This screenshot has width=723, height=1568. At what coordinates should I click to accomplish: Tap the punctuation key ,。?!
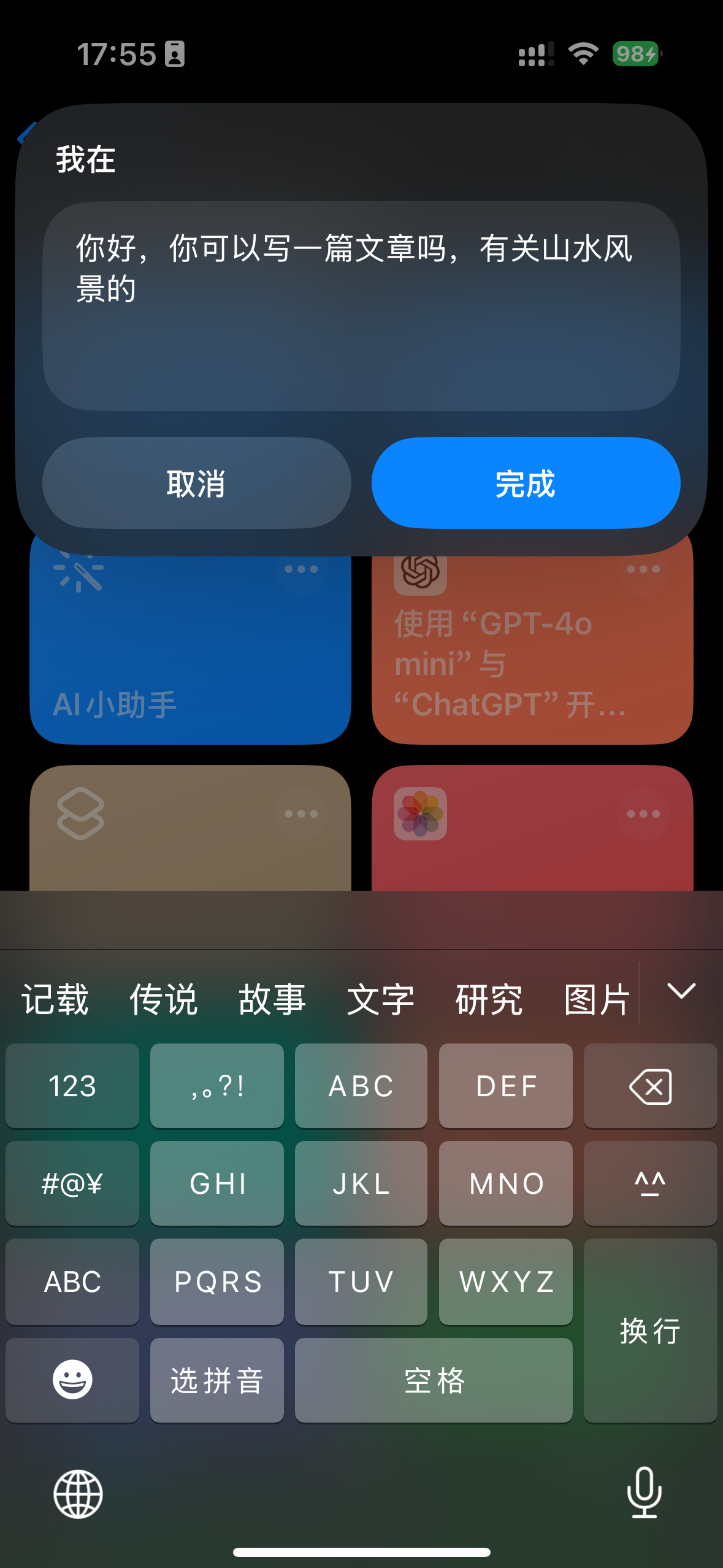point(217,1086)
